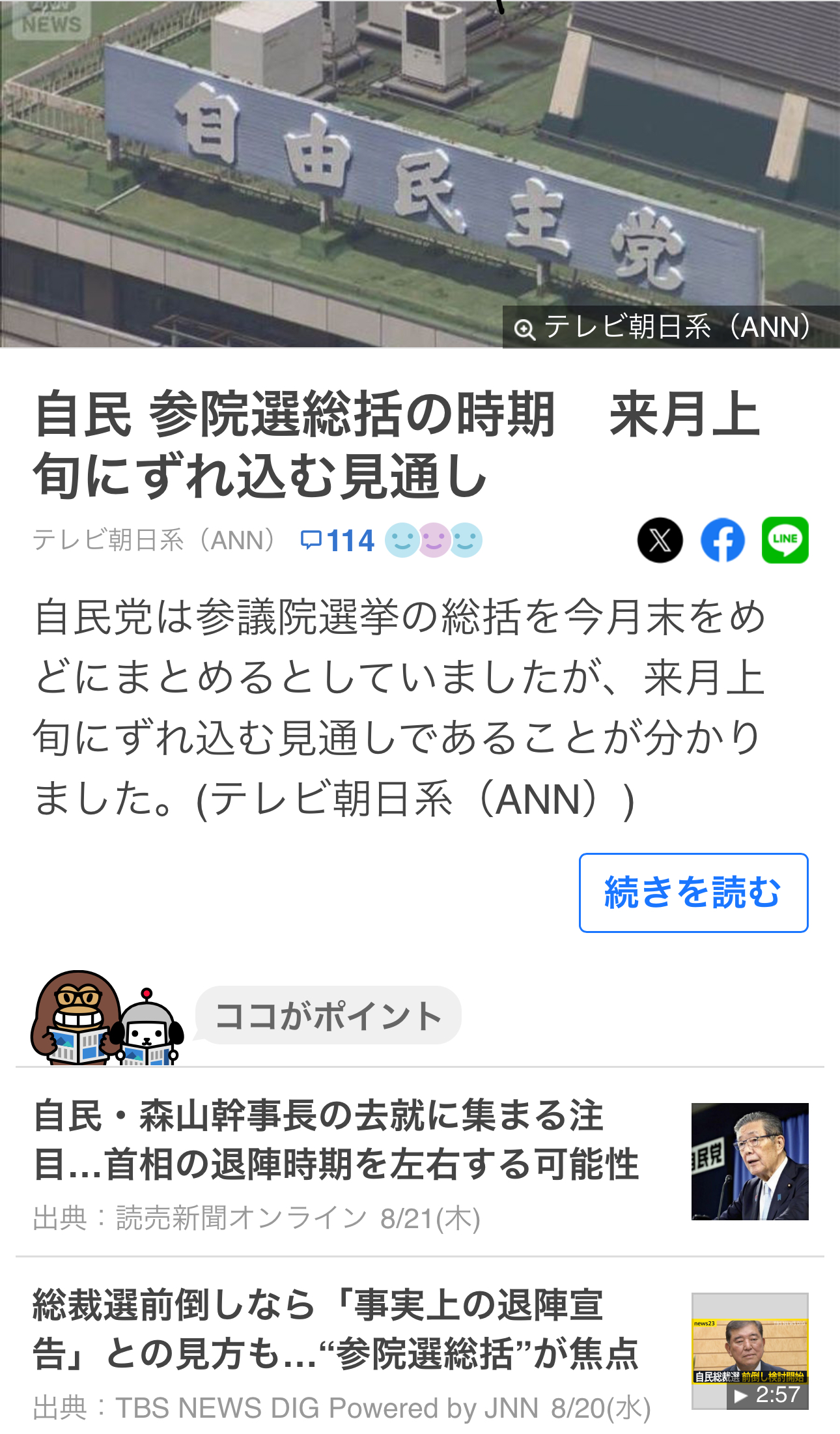This screenshot has height=1434, width=840.
Task: Enlarge the Liberal Democratic Party headquarters photo
Action: point(420,173)
